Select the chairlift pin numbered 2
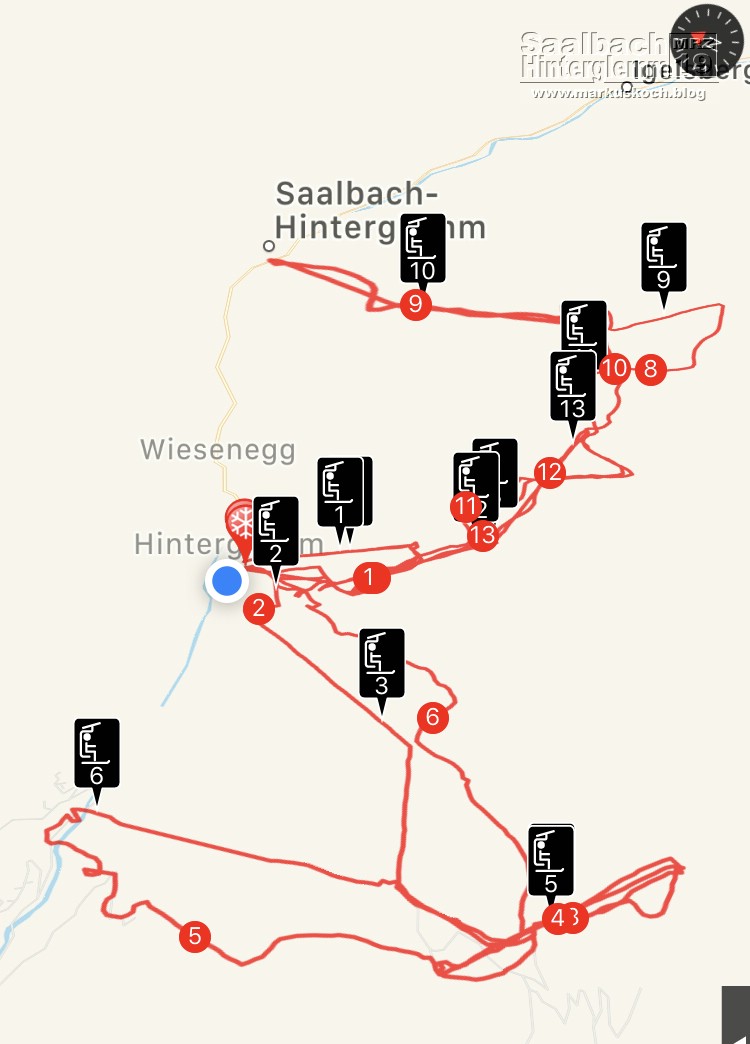 (x=276, y=531)
